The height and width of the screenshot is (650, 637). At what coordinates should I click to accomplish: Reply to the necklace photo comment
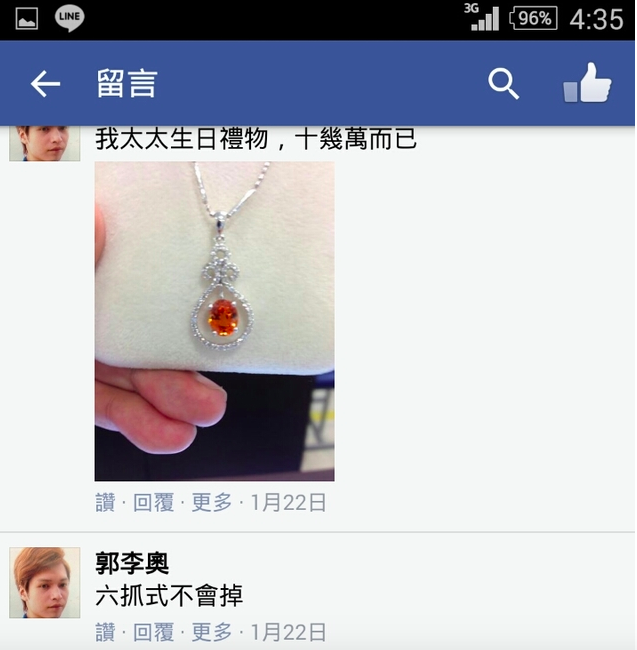153,503
